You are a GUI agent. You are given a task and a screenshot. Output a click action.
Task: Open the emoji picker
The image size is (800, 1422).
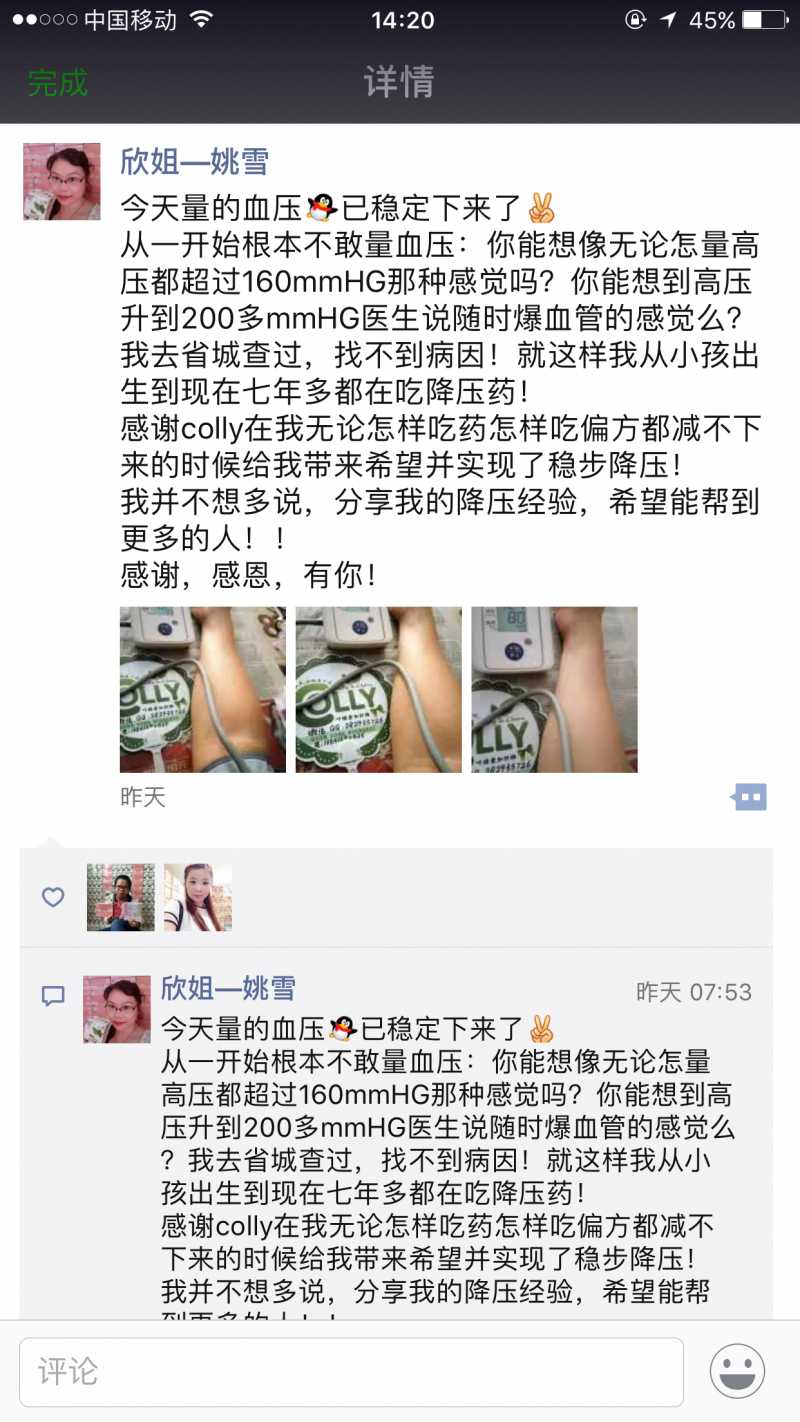(x=737, y=1371)
